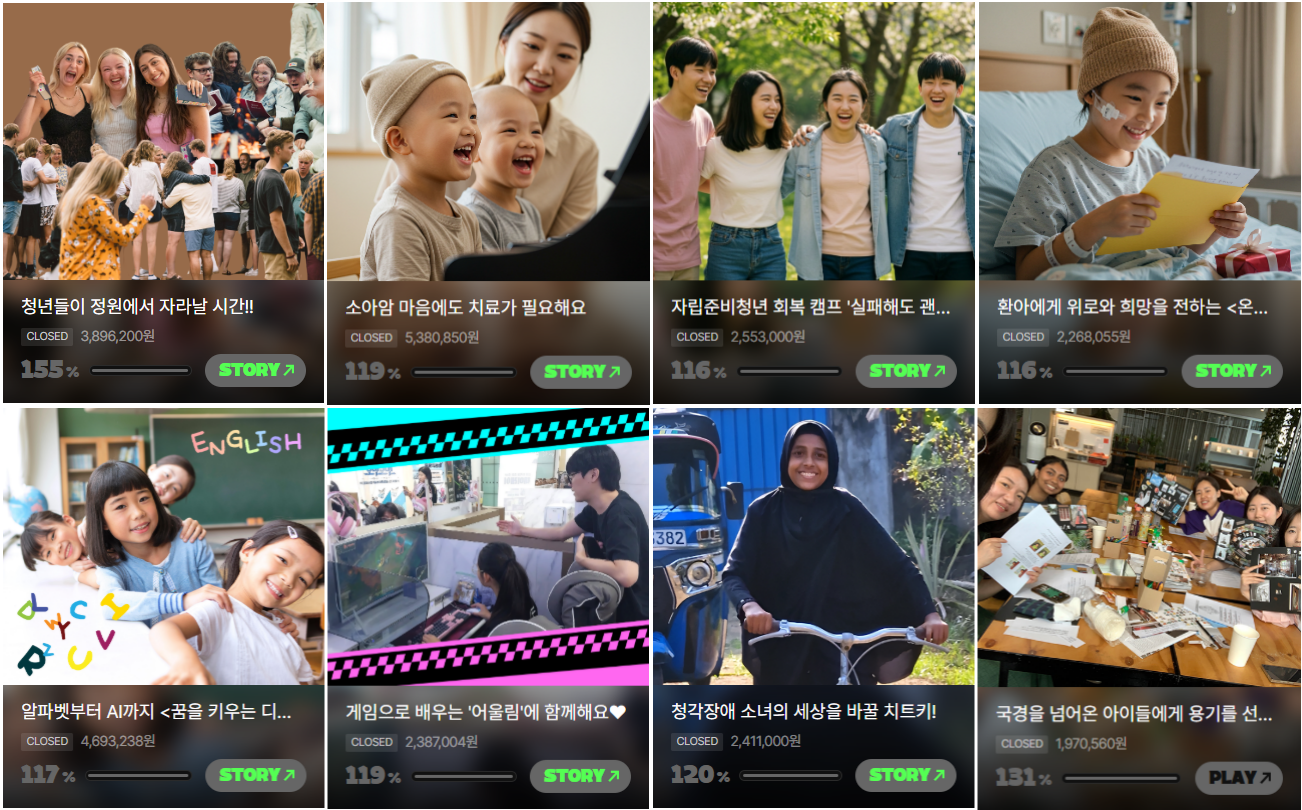Select the 환아에게 위로와 희망 campaign photo
1302x810 pixels.
1139,140
